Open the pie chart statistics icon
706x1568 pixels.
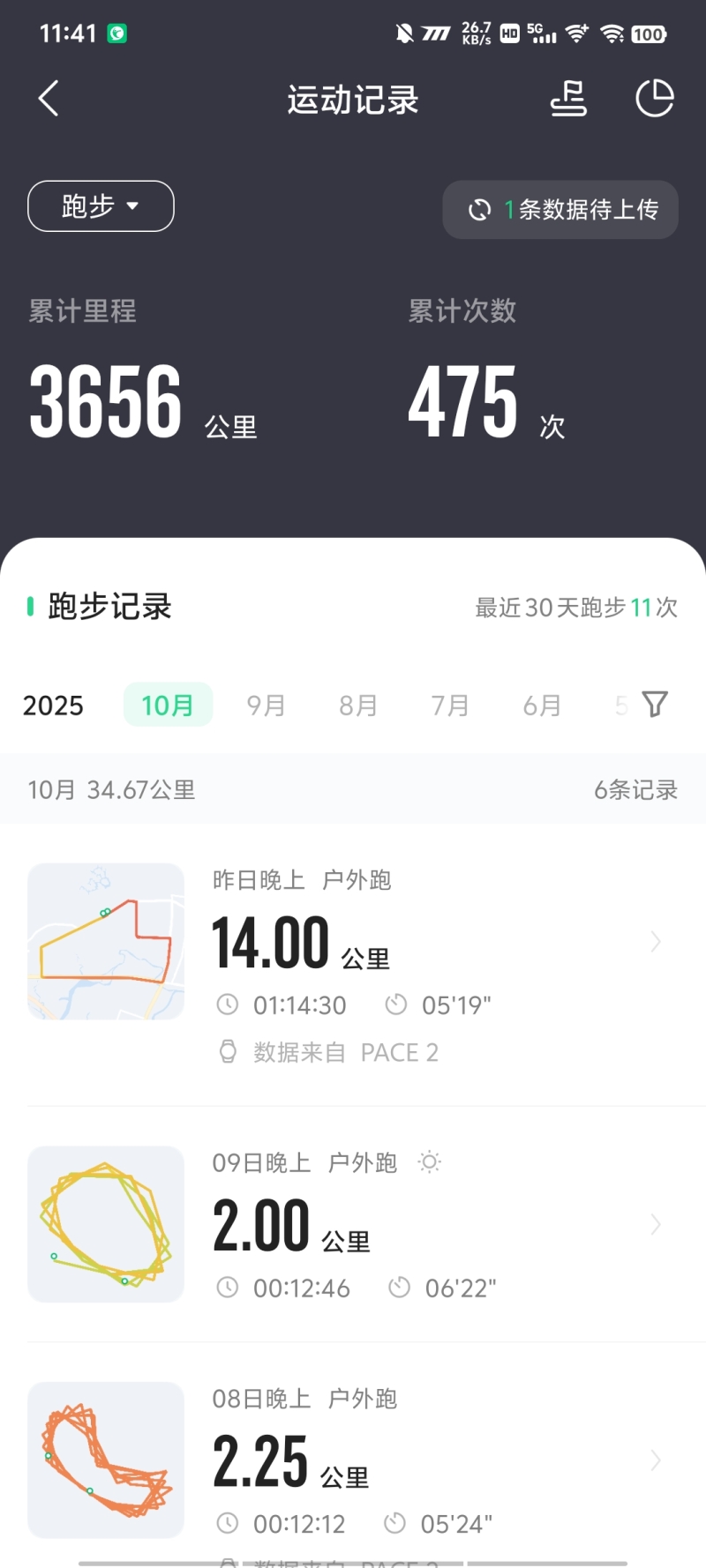[655, 99]
